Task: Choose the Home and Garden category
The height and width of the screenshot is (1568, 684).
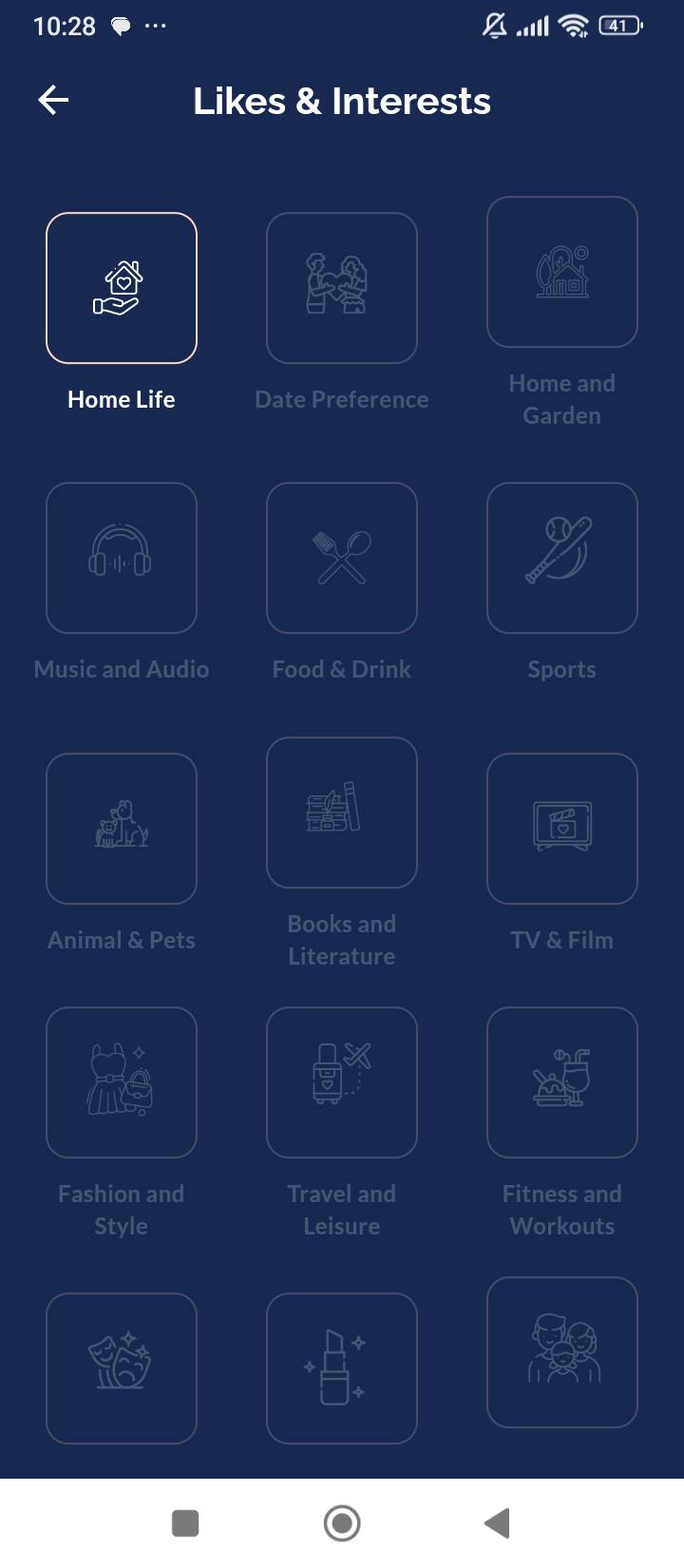Action: click(562, 272)
